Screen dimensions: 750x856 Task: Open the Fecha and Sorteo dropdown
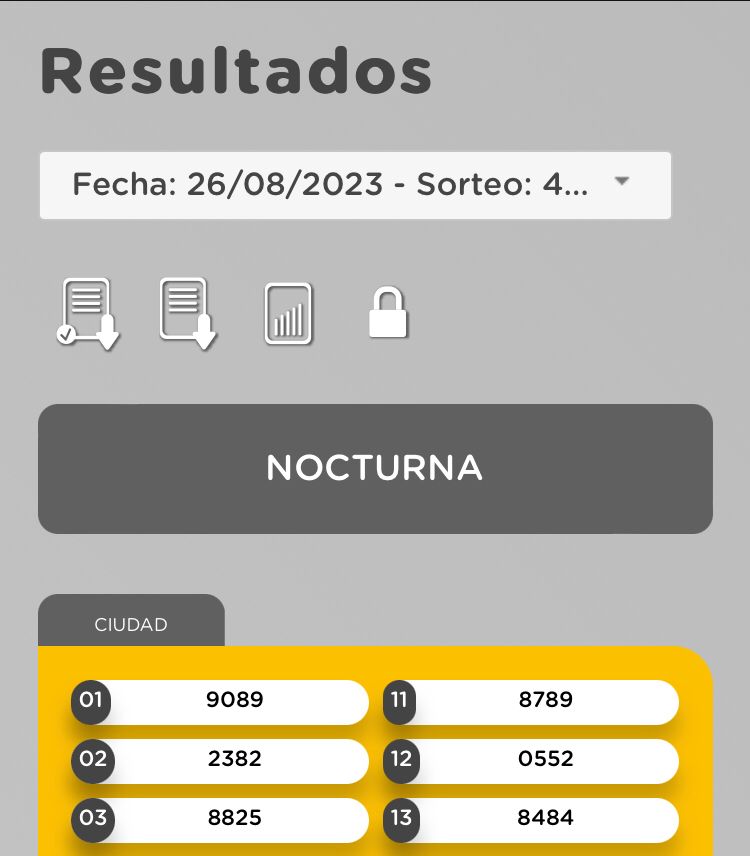click(355, 185)
